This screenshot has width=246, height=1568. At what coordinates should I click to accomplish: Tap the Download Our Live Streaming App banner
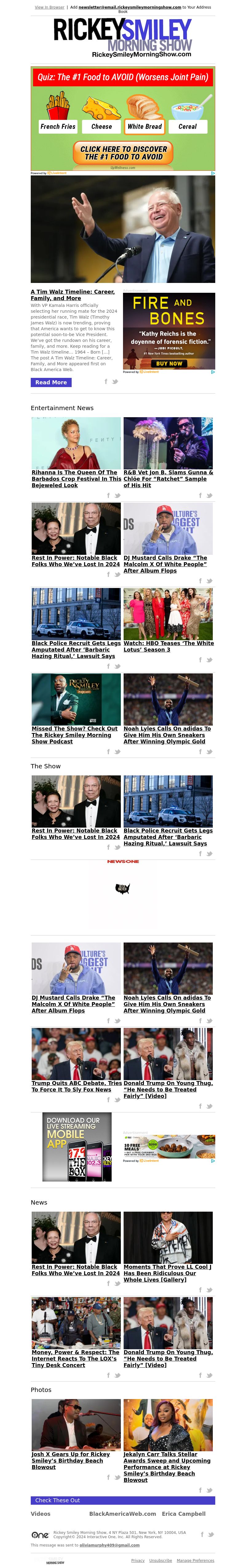click(77, 1147)
